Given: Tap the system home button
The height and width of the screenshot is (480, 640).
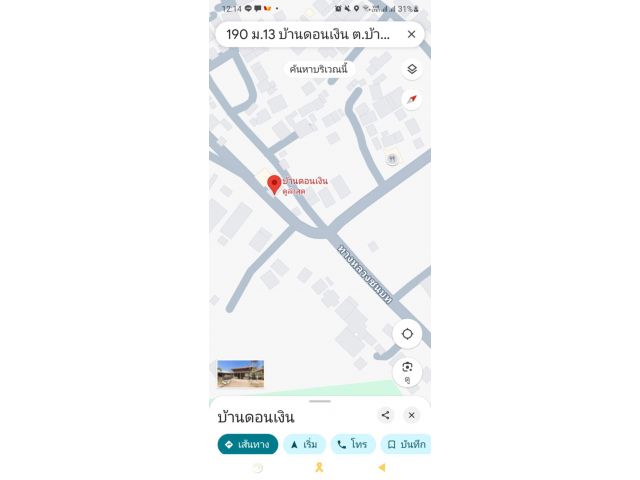Looking at the screenshot, I should pyautogui.click(x=319, y=467).
